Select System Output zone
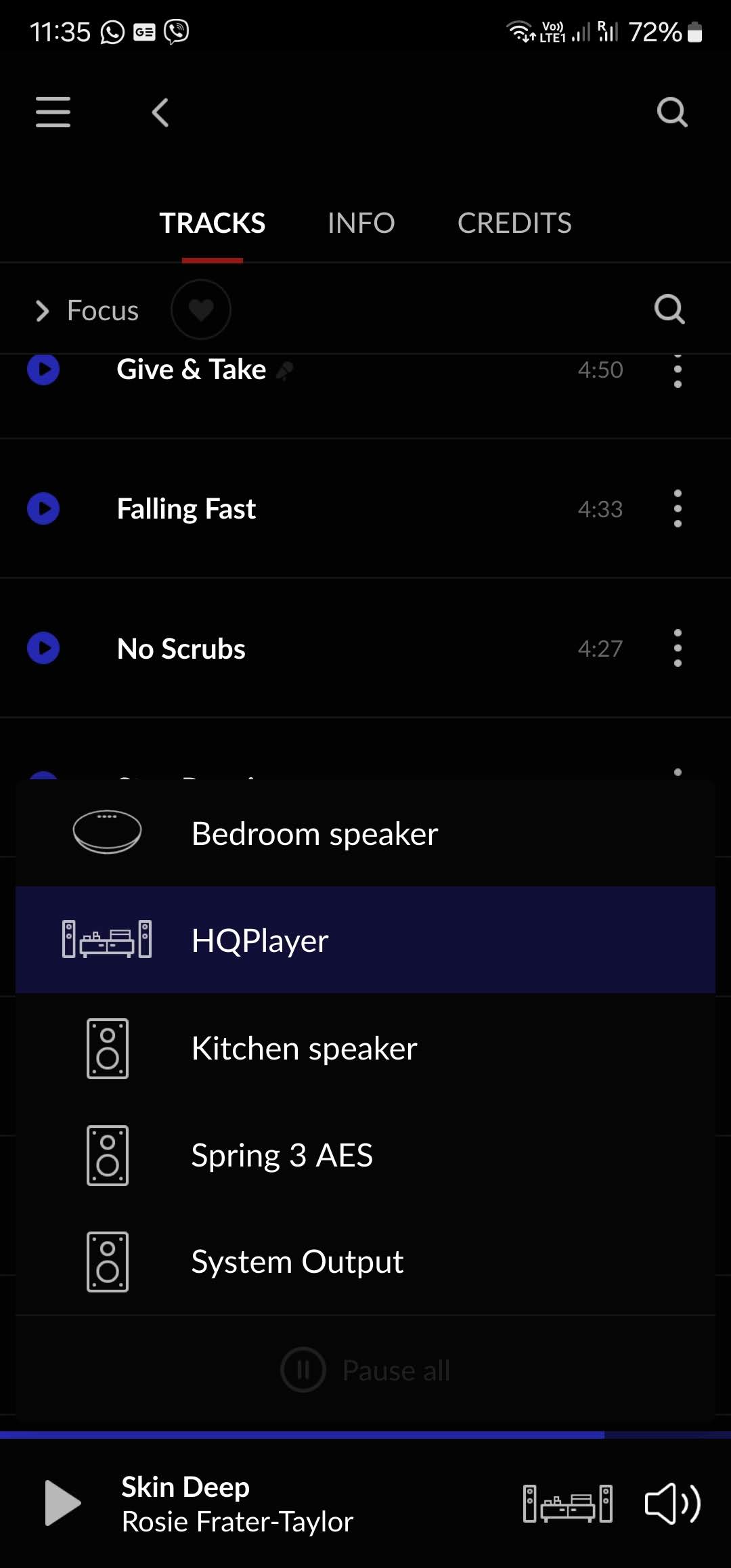The width and height of the screenshot is (731, 1568). pos(365,1262)
